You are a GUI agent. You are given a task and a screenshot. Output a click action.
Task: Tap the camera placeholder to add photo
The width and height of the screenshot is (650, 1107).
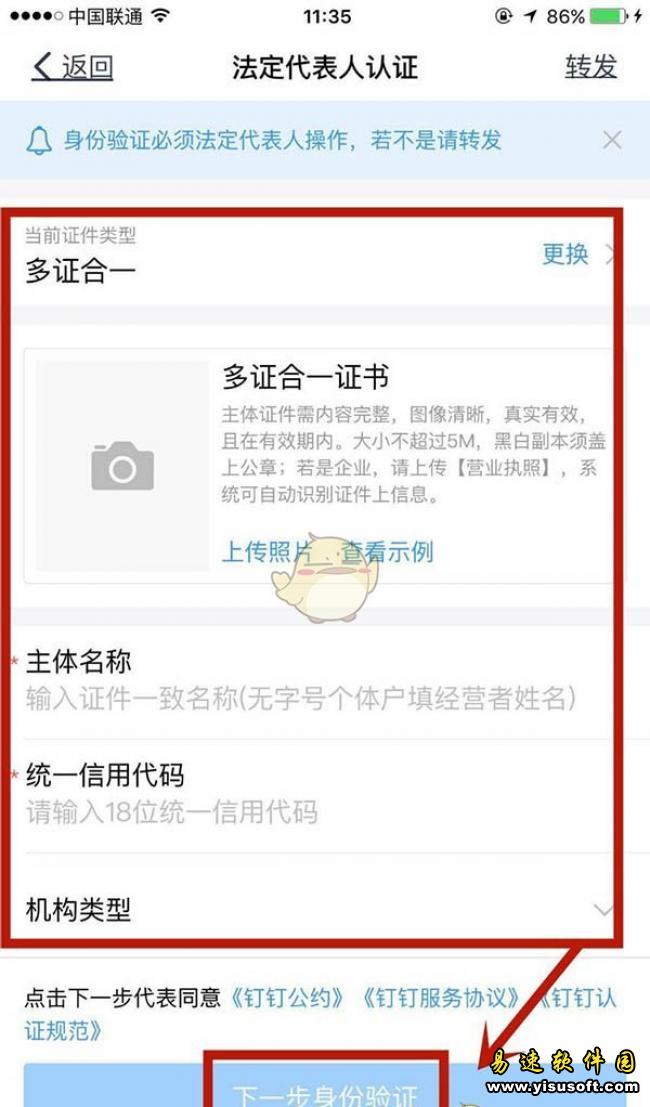(122, 466)
